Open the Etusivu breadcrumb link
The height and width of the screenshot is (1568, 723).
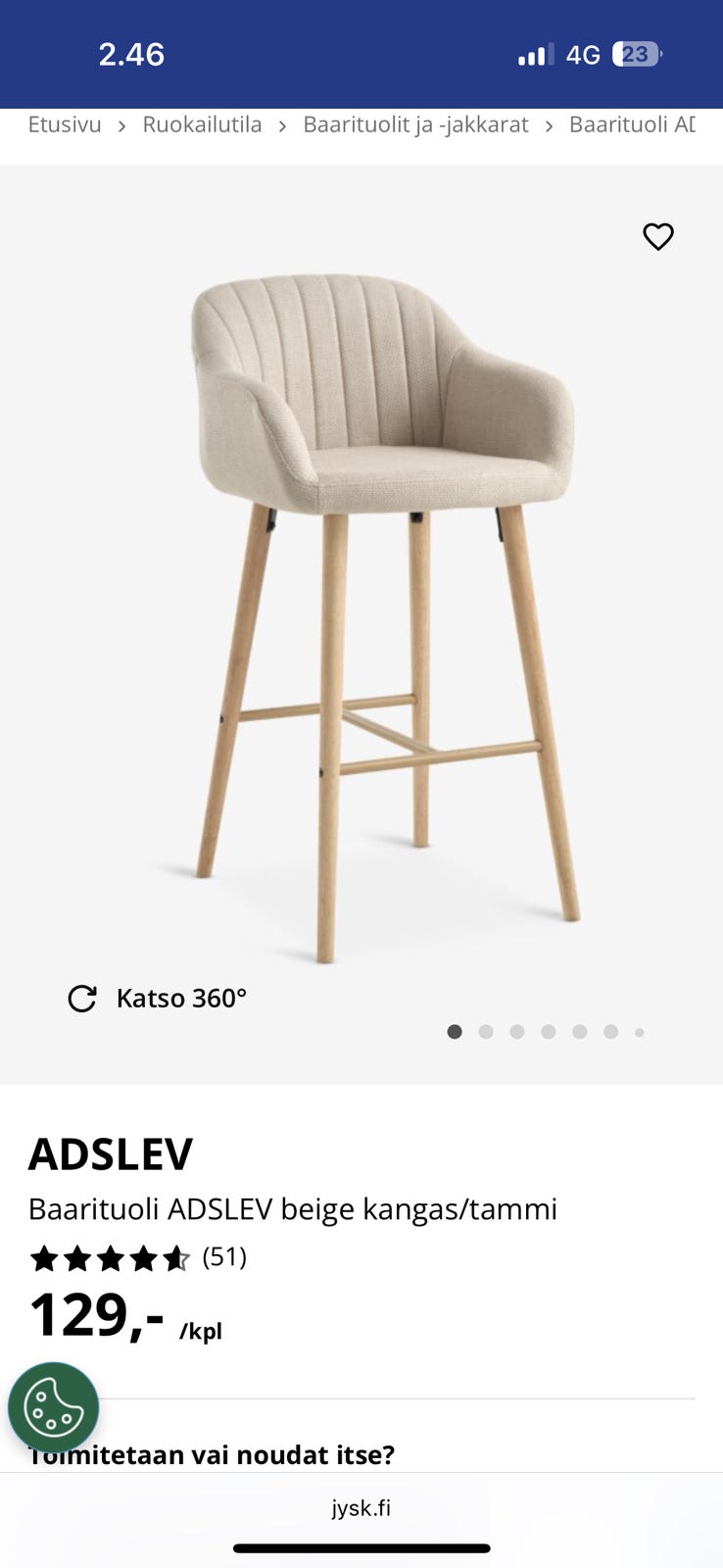pyautogui.click(x=65, y=124)
